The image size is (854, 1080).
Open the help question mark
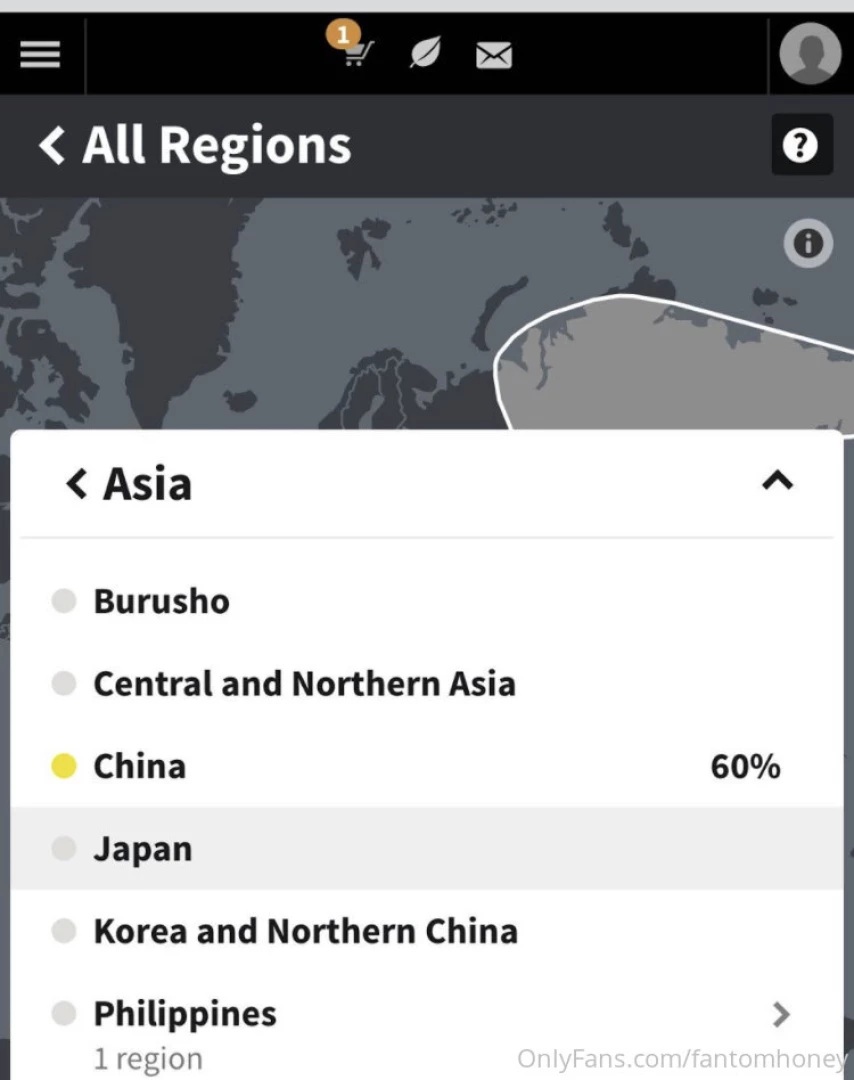click(x=800, y=146)
